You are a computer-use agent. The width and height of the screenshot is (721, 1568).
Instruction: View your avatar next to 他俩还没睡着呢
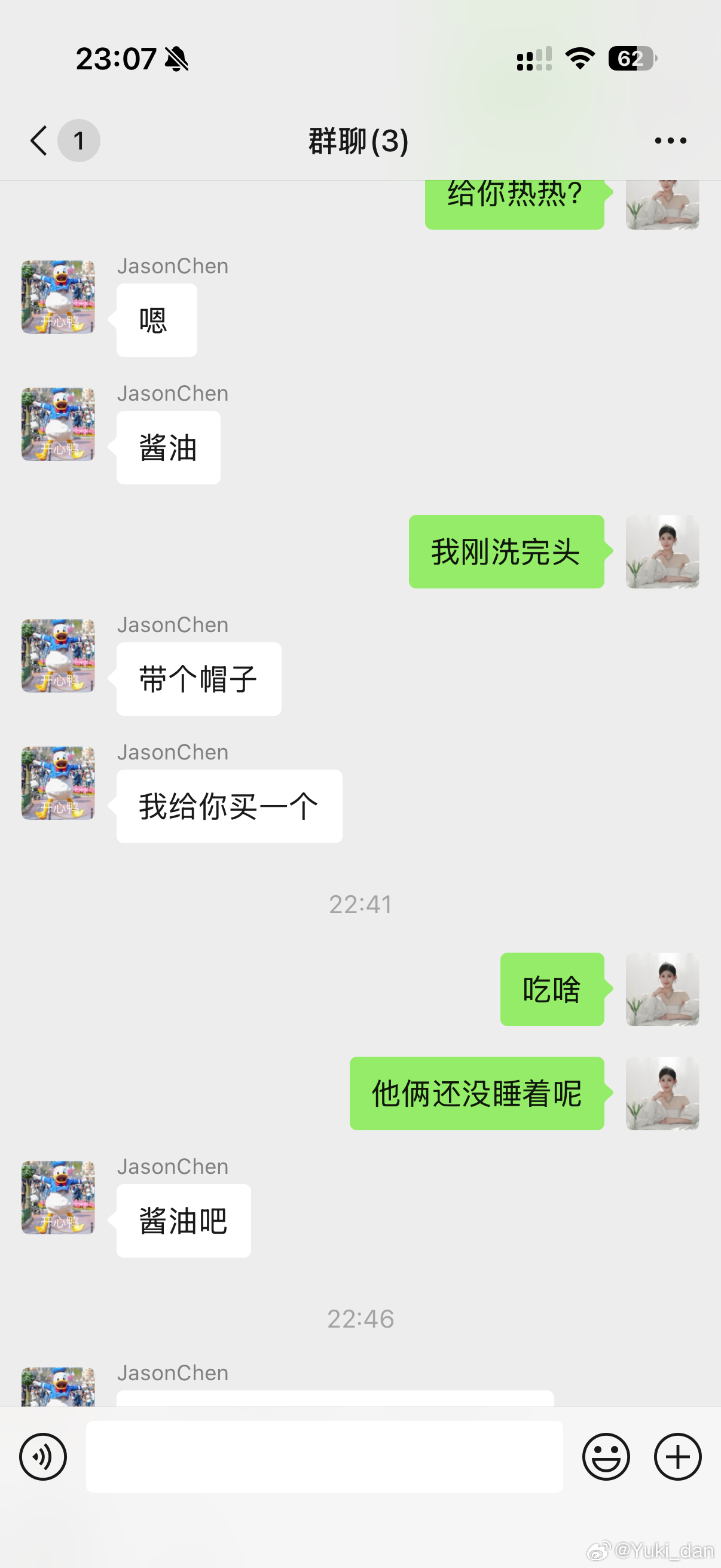coord(662,1093)
